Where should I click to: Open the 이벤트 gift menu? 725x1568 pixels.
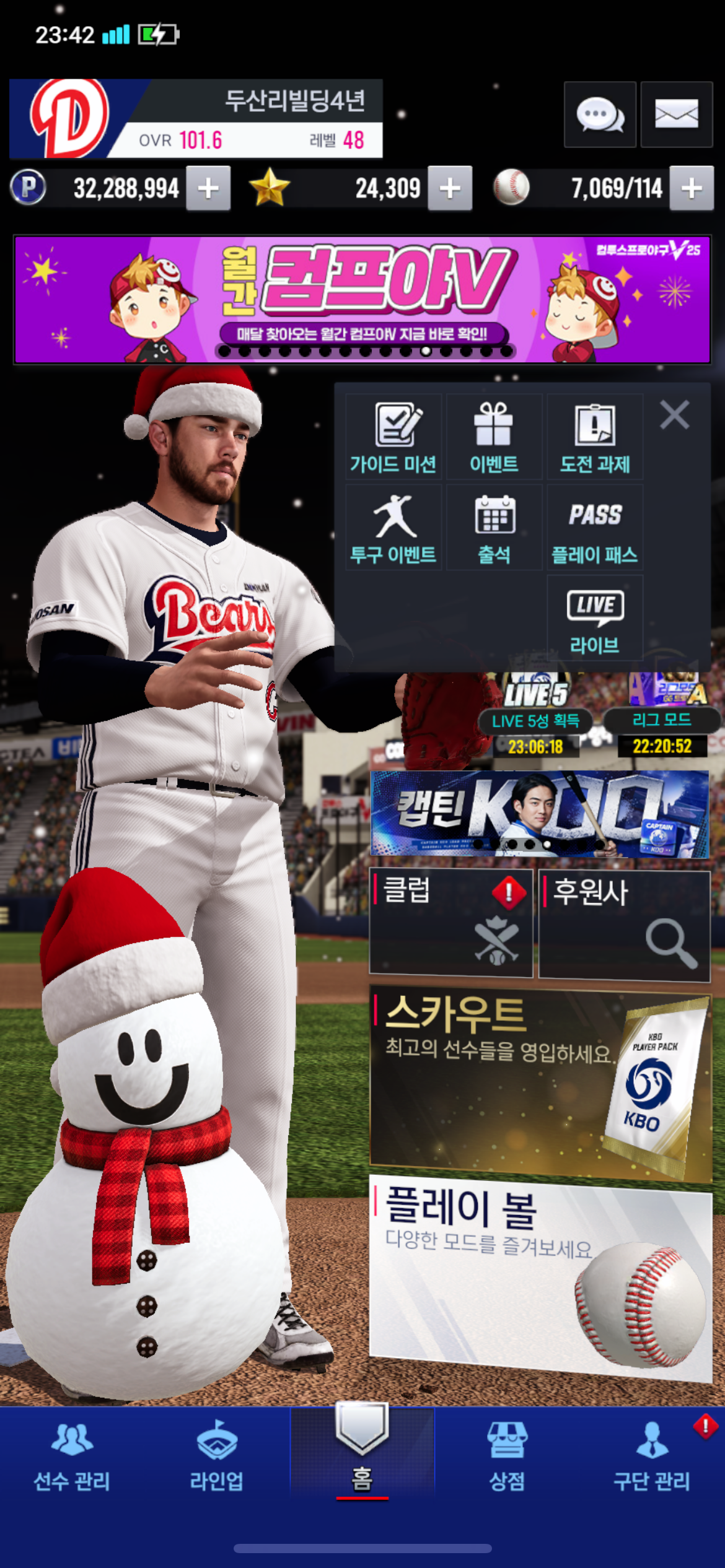pos(494,437)
